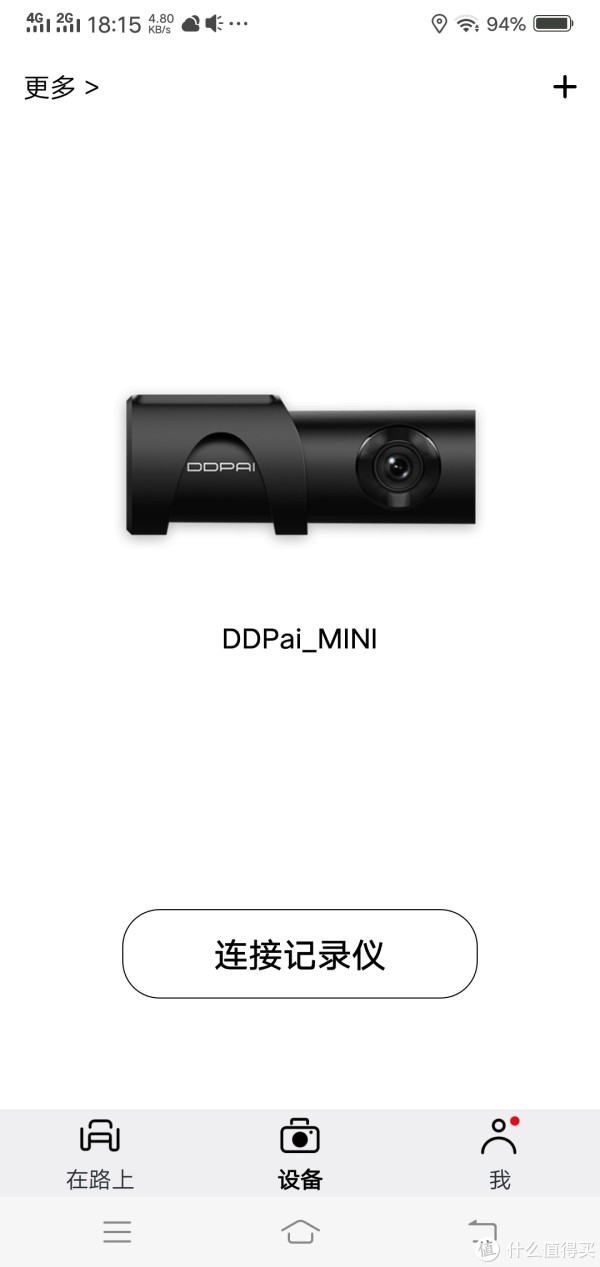Tap the system home button
The height and width of the screenshot is (1267, 600).
coord(300,1231)
